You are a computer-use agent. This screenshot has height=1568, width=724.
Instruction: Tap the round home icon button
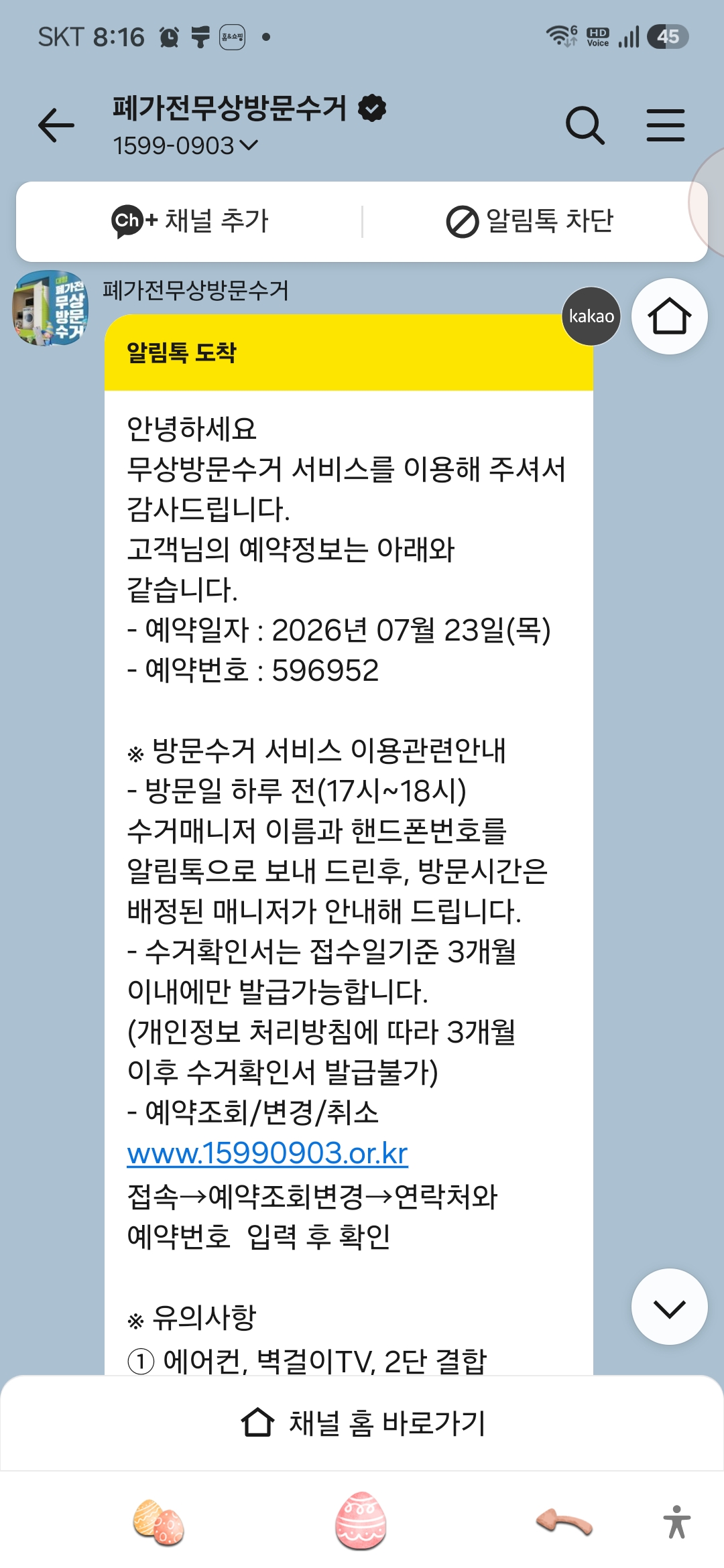tap(669, 316)
